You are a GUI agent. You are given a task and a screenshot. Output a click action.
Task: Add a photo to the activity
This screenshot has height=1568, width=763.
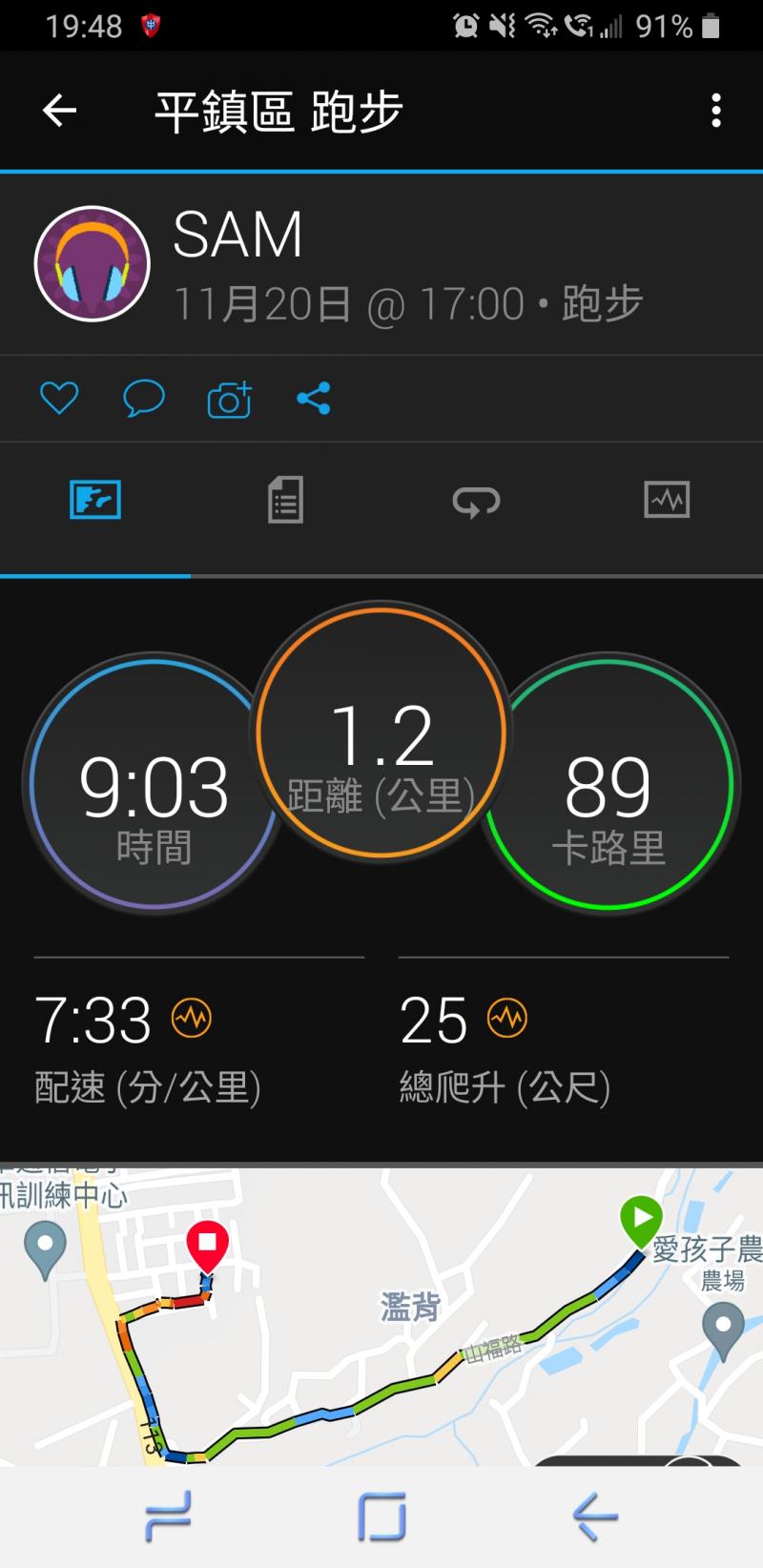[229, 399]
